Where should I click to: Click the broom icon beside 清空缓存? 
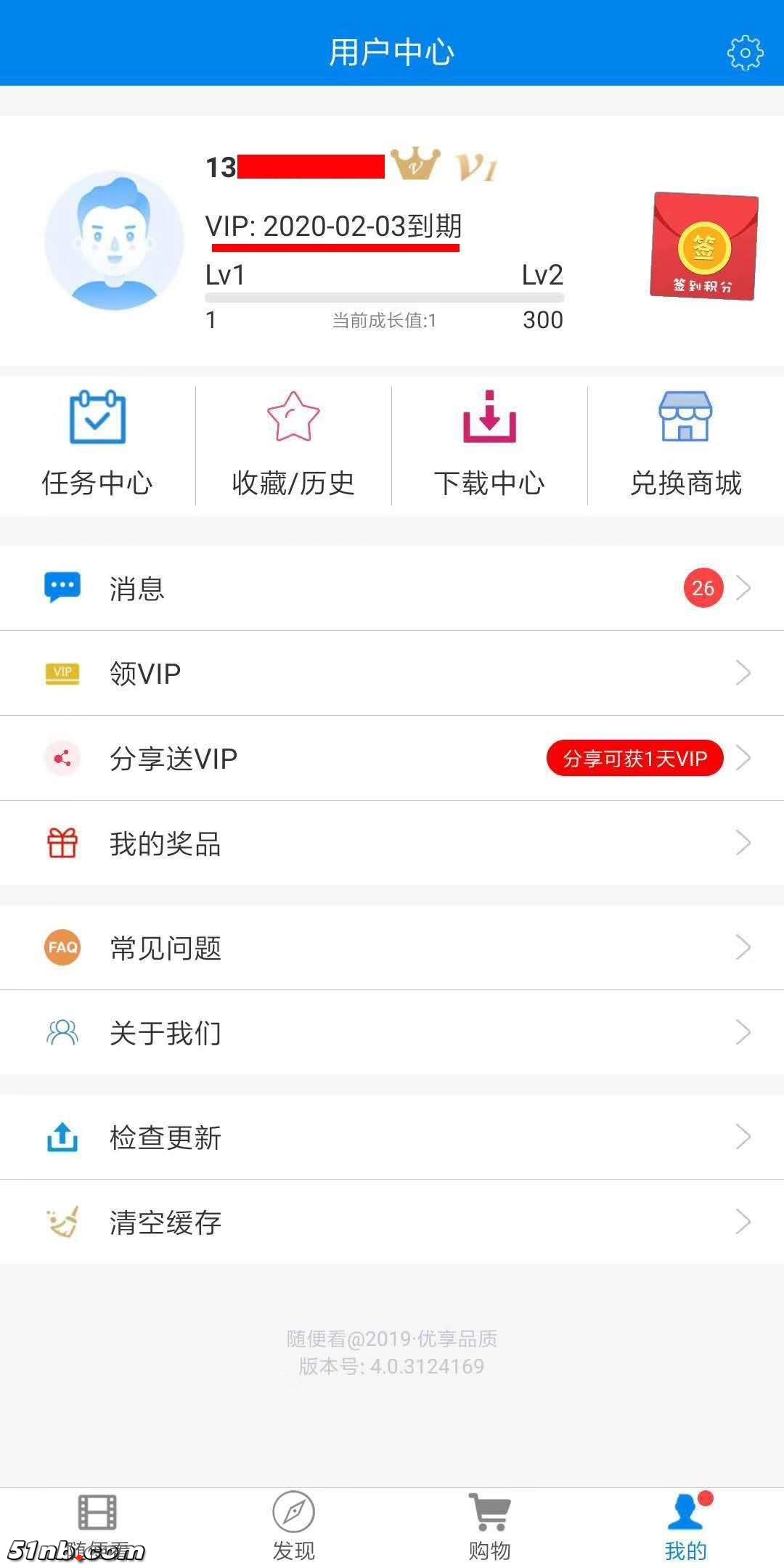point(62,1222)
